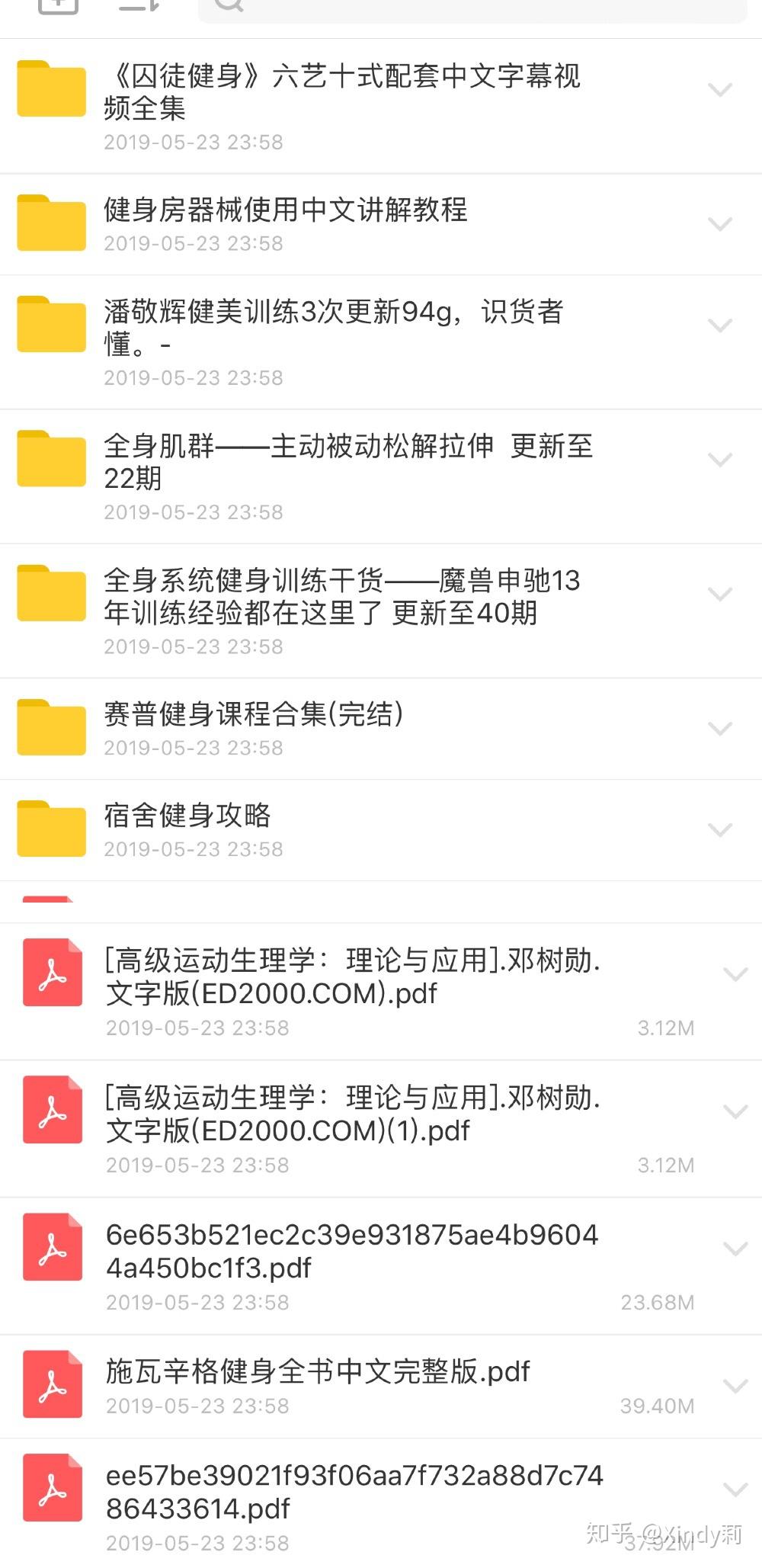Open 高级运动生理学 文字版(ED2000.COM).pdf

click(353, 976)
